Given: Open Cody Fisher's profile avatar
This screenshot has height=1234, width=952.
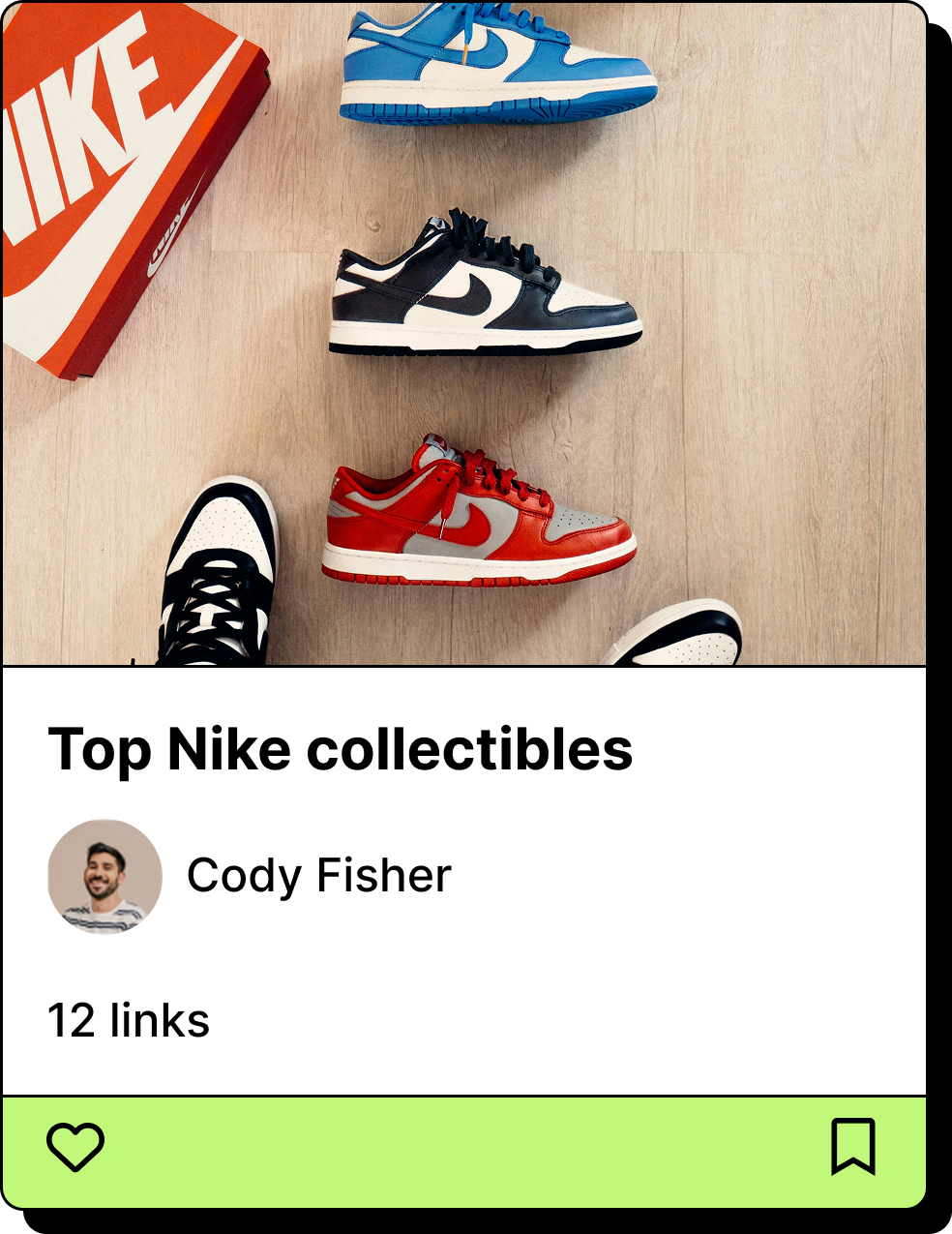Looking at the screenshot, I should coord(104,877).
